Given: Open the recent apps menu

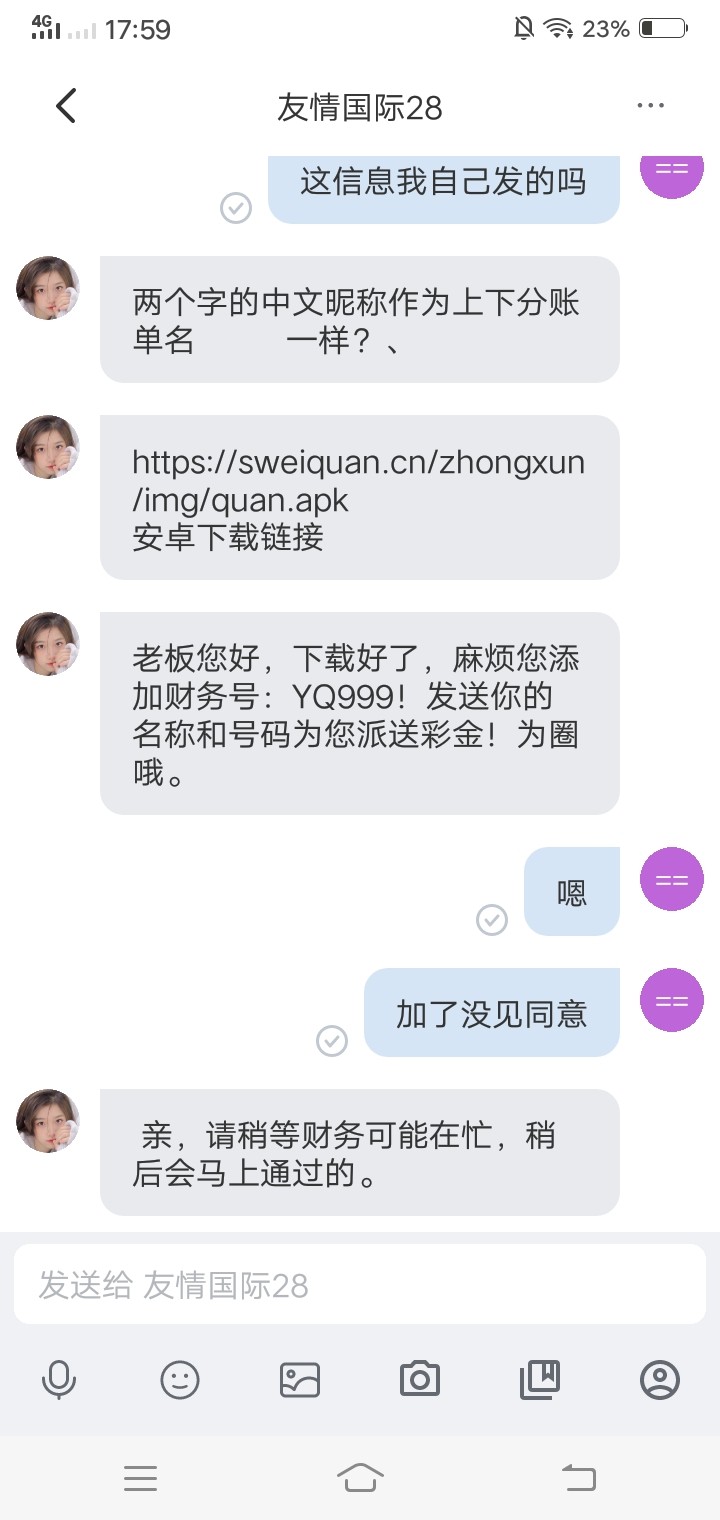Looking at the screenshot, I should click(x=140, y=1477).
